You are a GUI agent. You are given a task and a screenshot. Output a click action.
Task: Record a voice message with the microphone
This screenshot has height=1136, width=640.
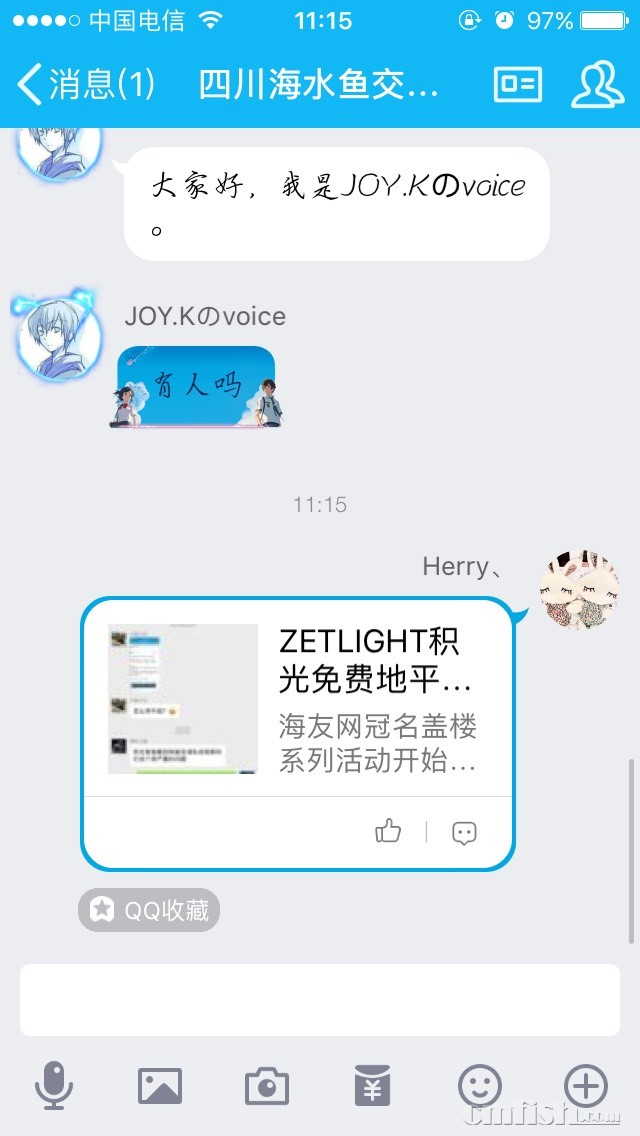(x=54, y=1086)
